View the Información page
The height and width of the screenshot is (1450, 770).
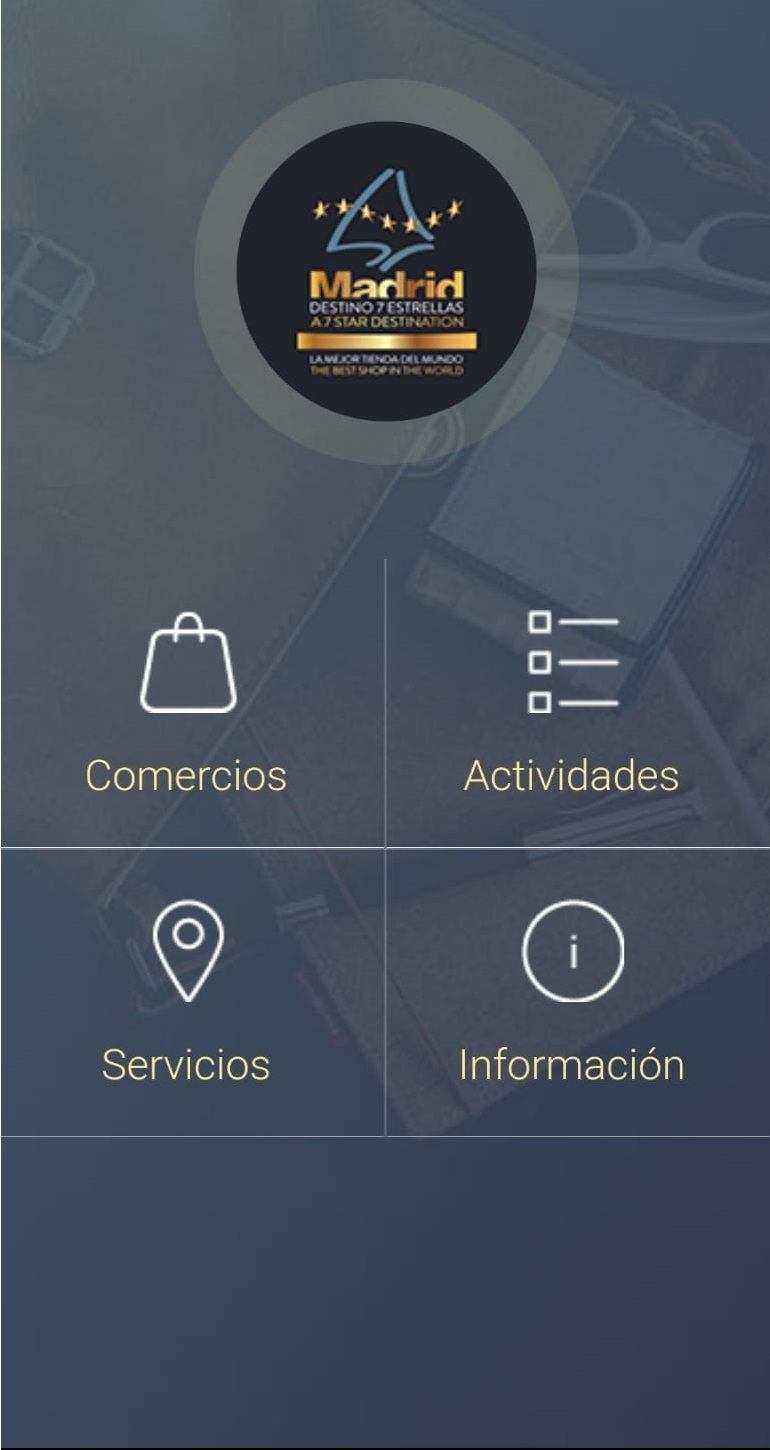coord(572,993)
